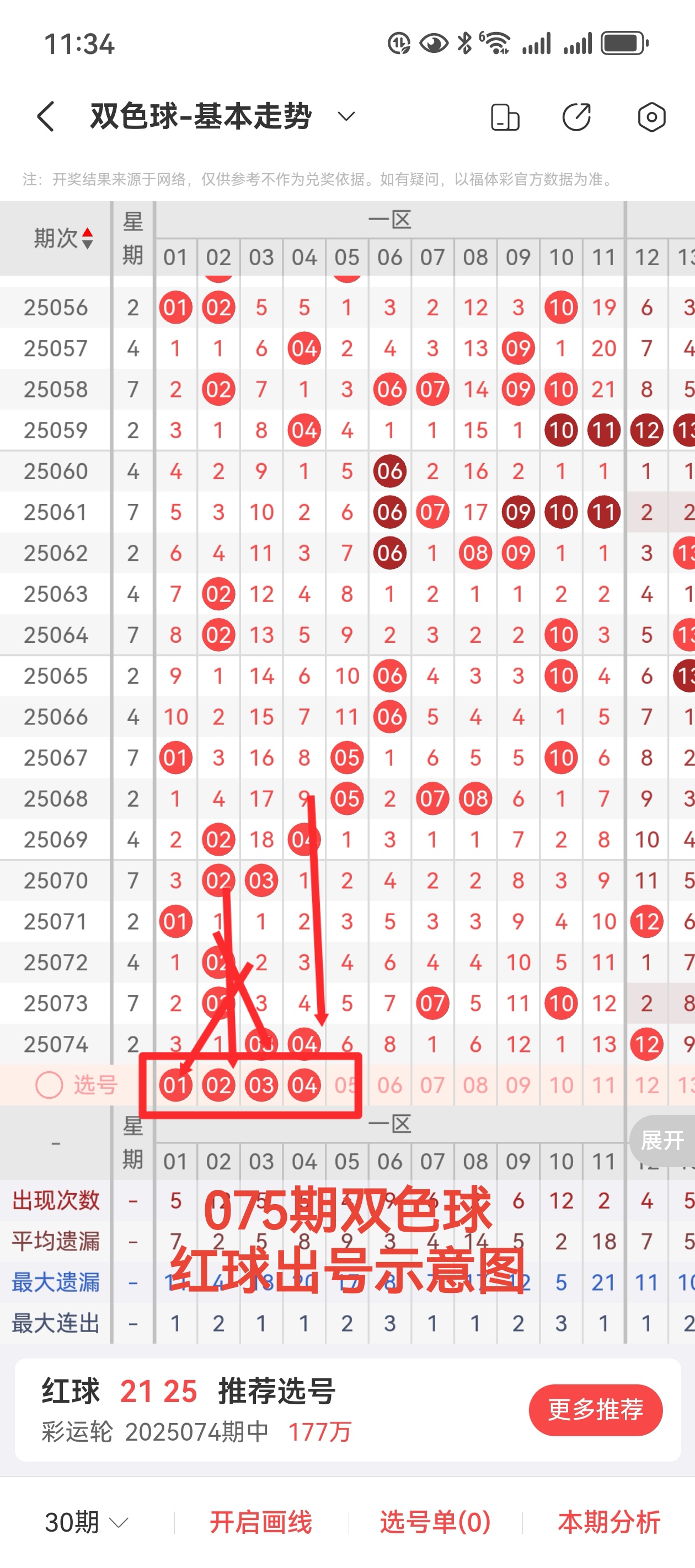Turn on line drawing with 开启画线
This screenshot has width=695, height=1568.
click(261, 1522)
